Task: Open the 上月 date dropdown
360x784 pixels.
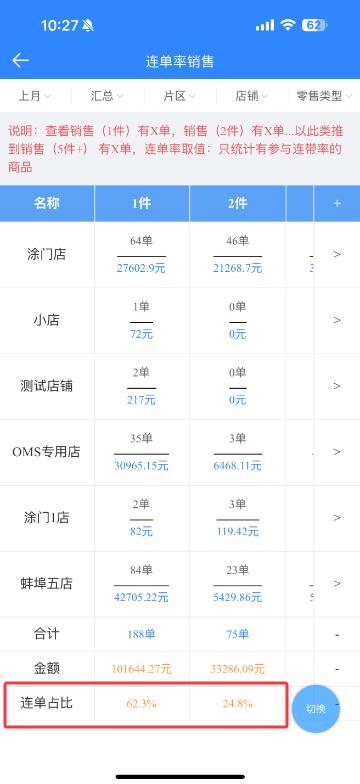Action: (34, 96)
